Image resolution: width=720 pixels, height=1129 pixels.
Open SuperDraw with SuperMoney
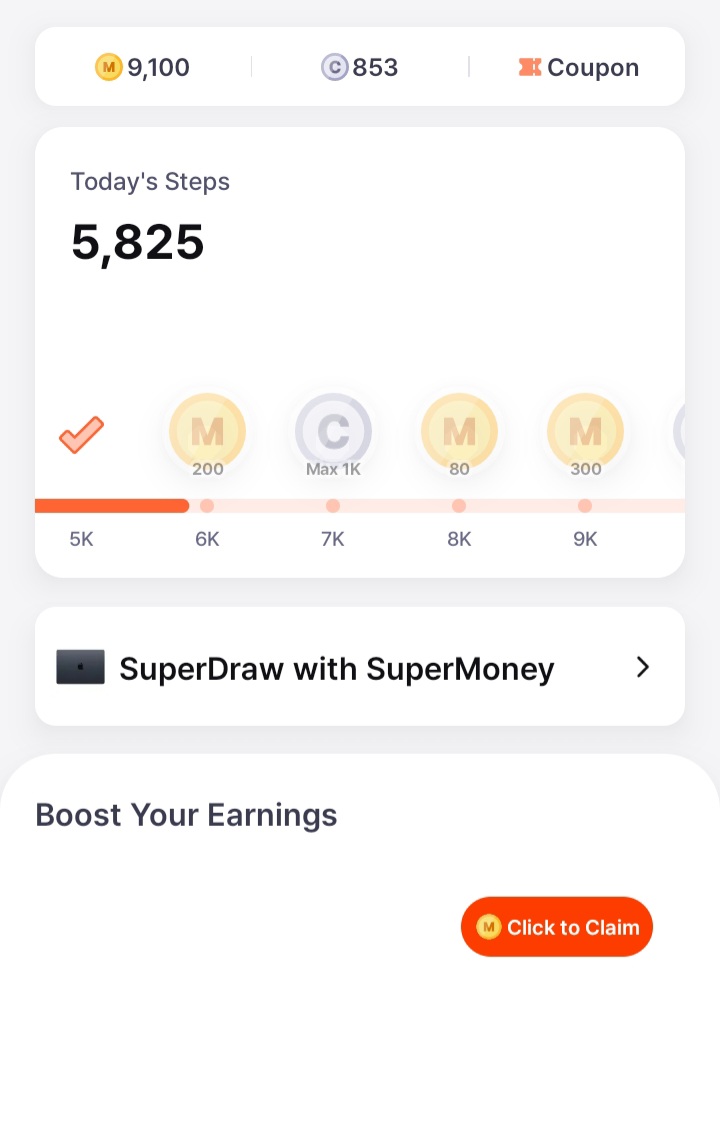(360, 667)
